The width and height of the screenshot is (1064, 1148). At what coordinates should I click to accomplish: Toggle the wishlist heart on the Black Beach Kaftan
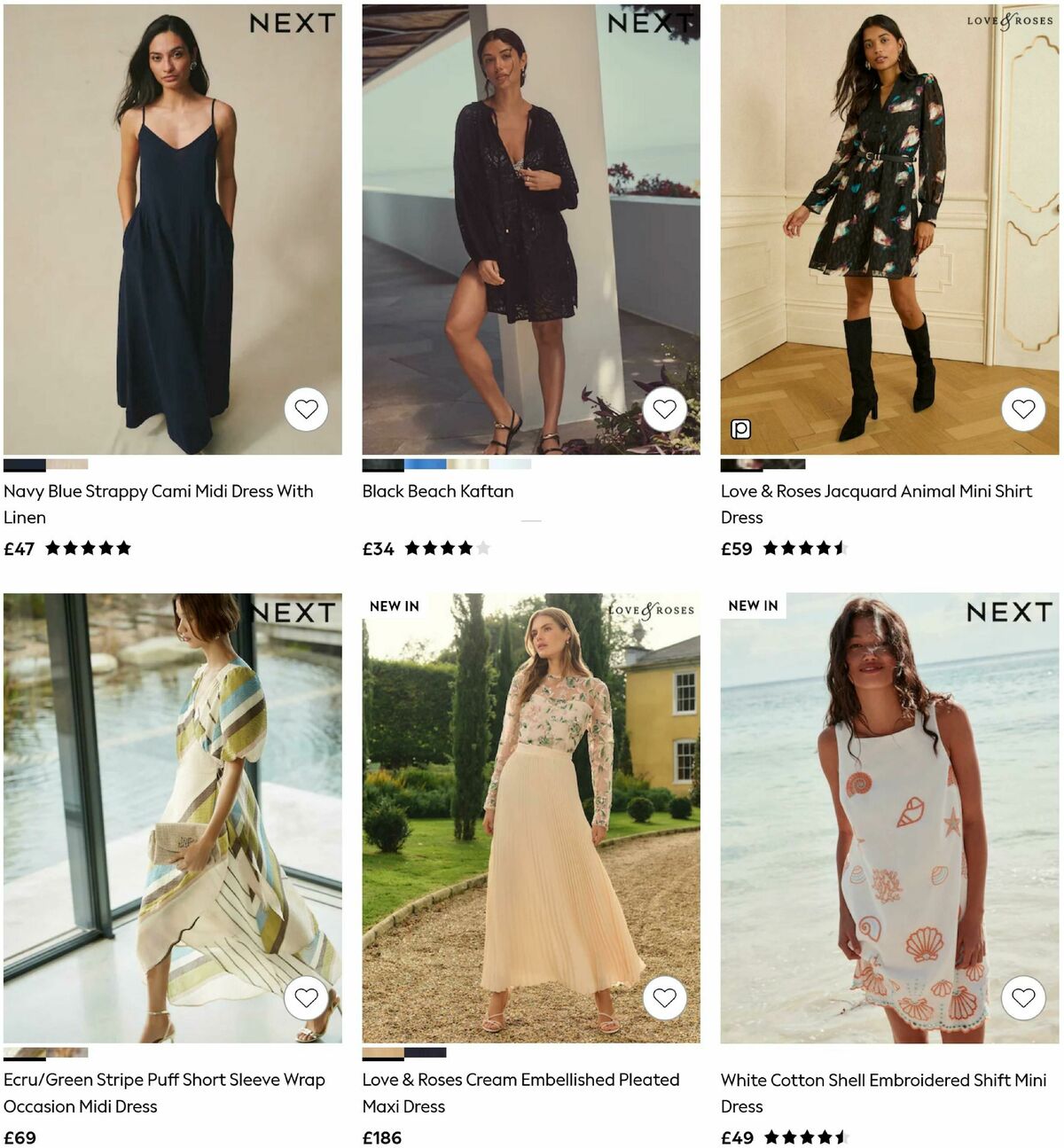(x=664, y=410)
